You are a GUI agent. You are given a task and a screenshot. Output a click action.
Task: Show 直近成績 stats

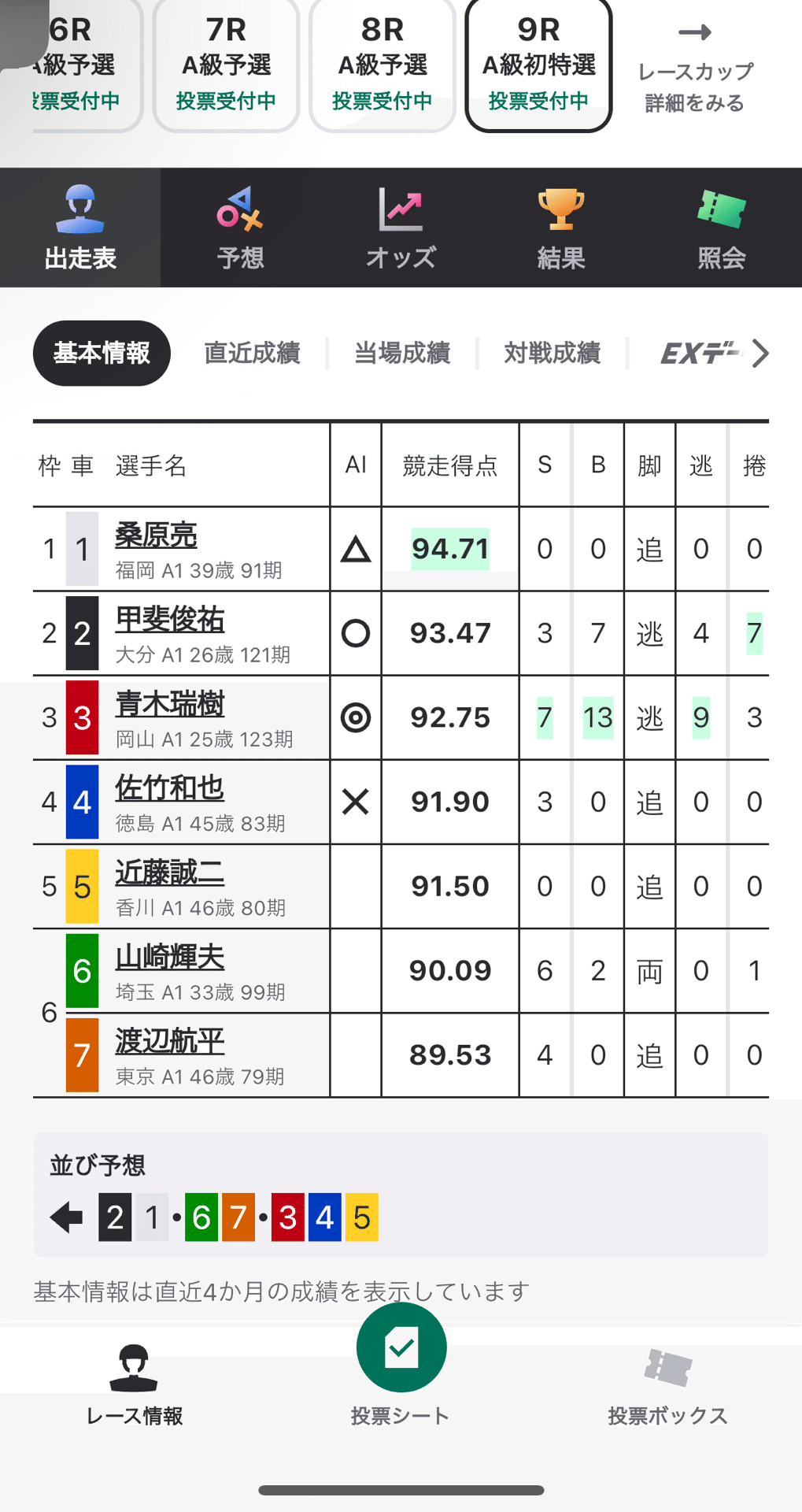(x=252, y=353)
